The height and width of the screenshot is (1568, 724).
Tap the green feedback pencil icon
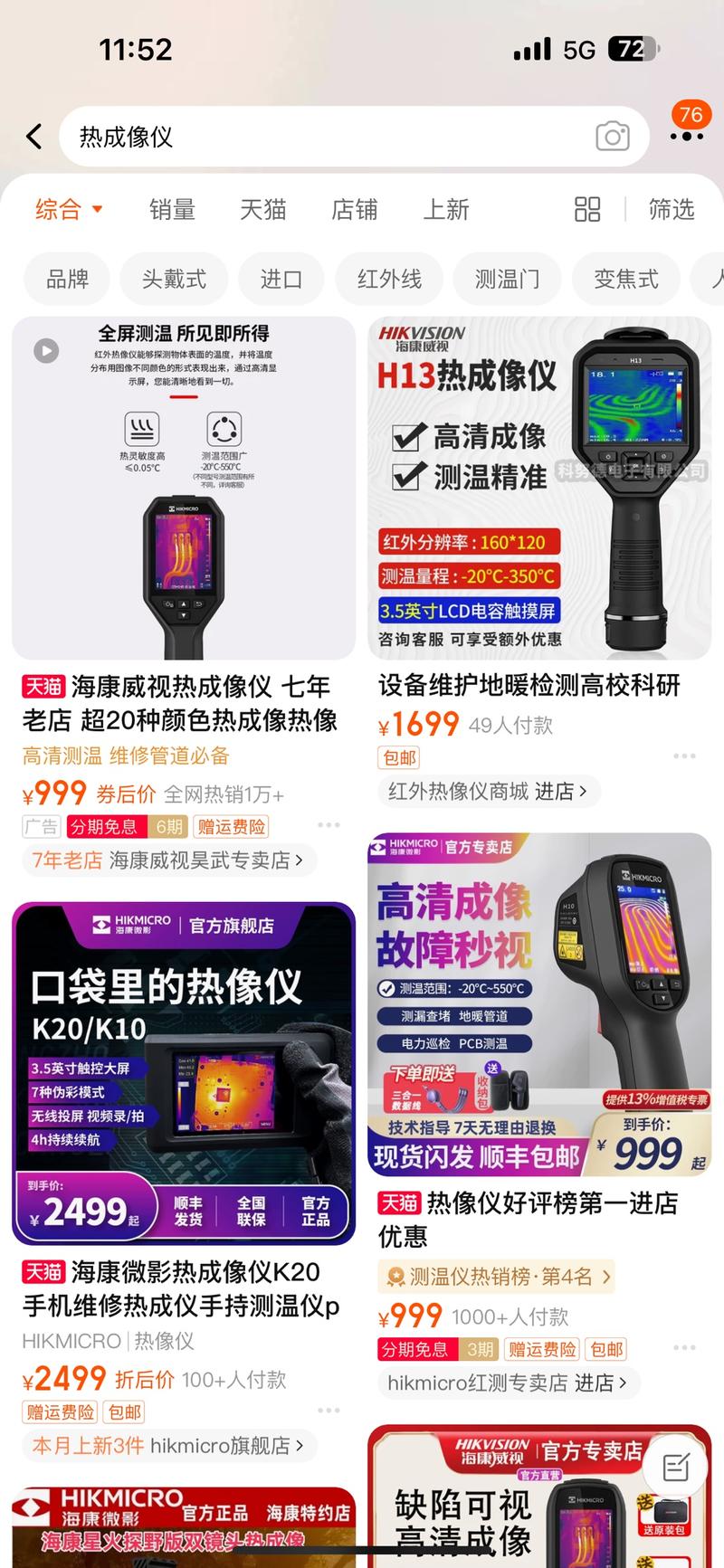pos(674,1467)
